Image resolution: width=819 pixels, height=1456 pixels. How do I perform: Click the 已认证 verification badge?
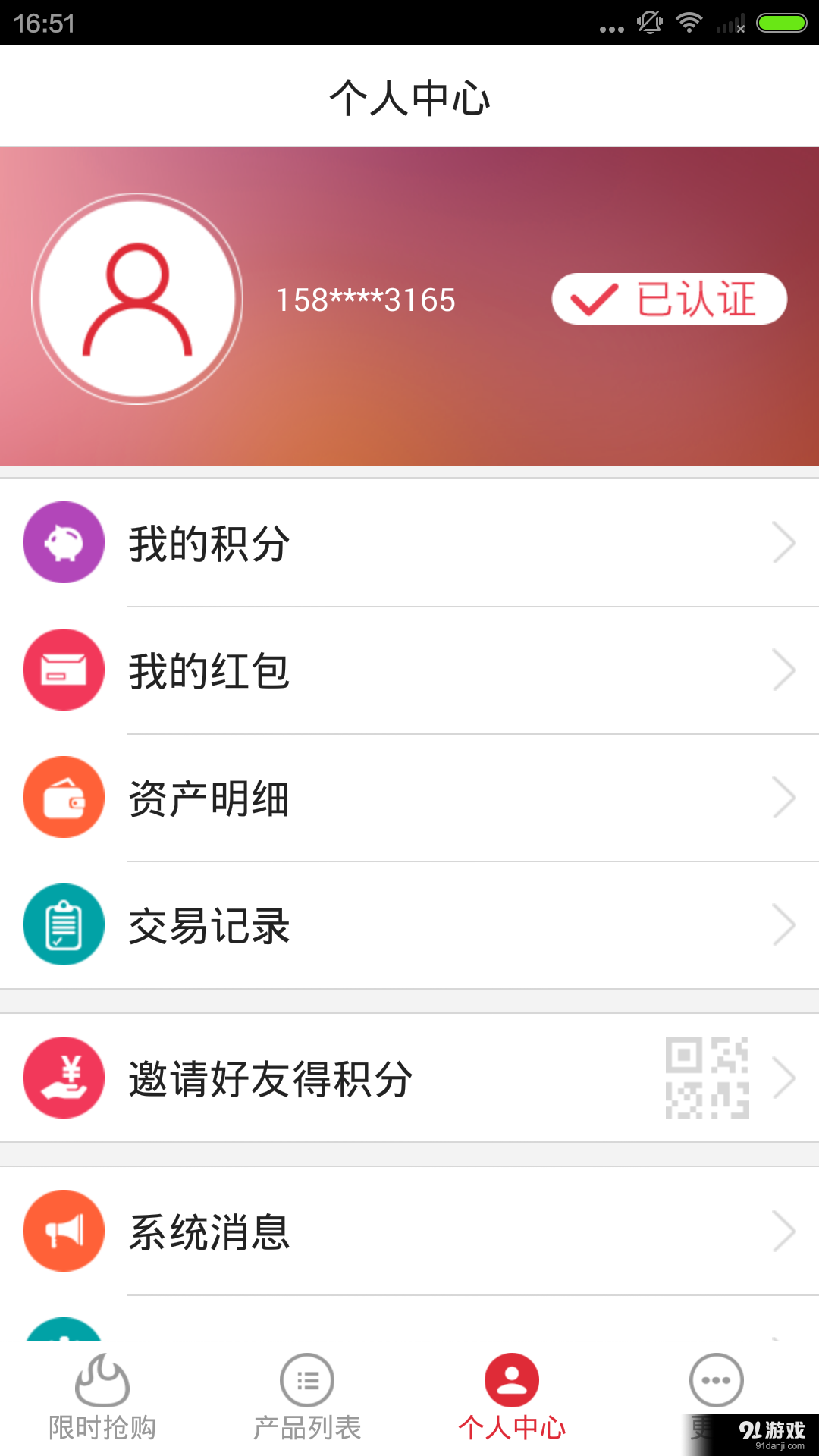tap(670, 299)
